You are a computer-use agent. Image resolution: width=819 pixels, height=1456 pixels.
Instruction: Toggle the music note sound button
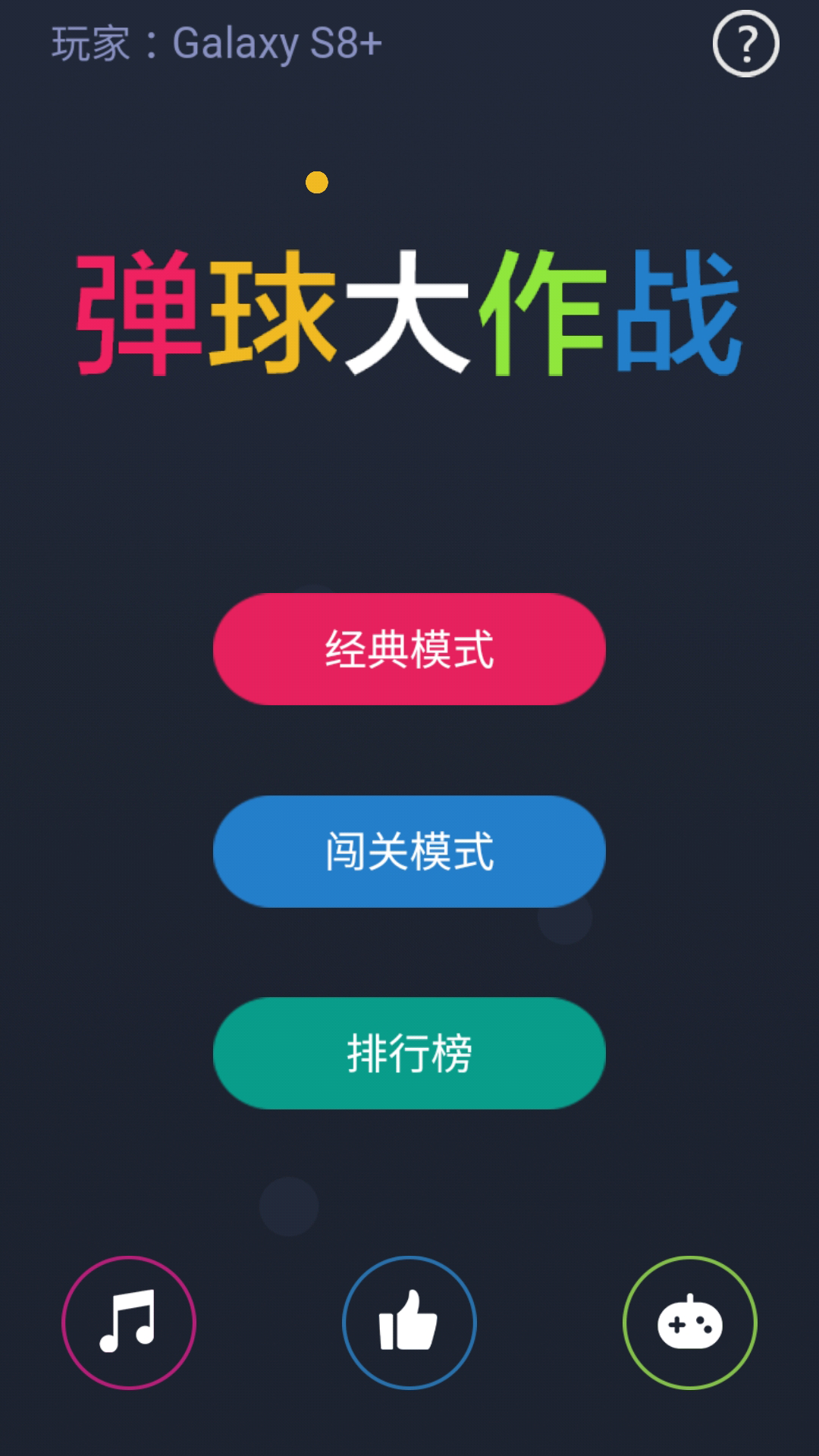[129, 1323]
